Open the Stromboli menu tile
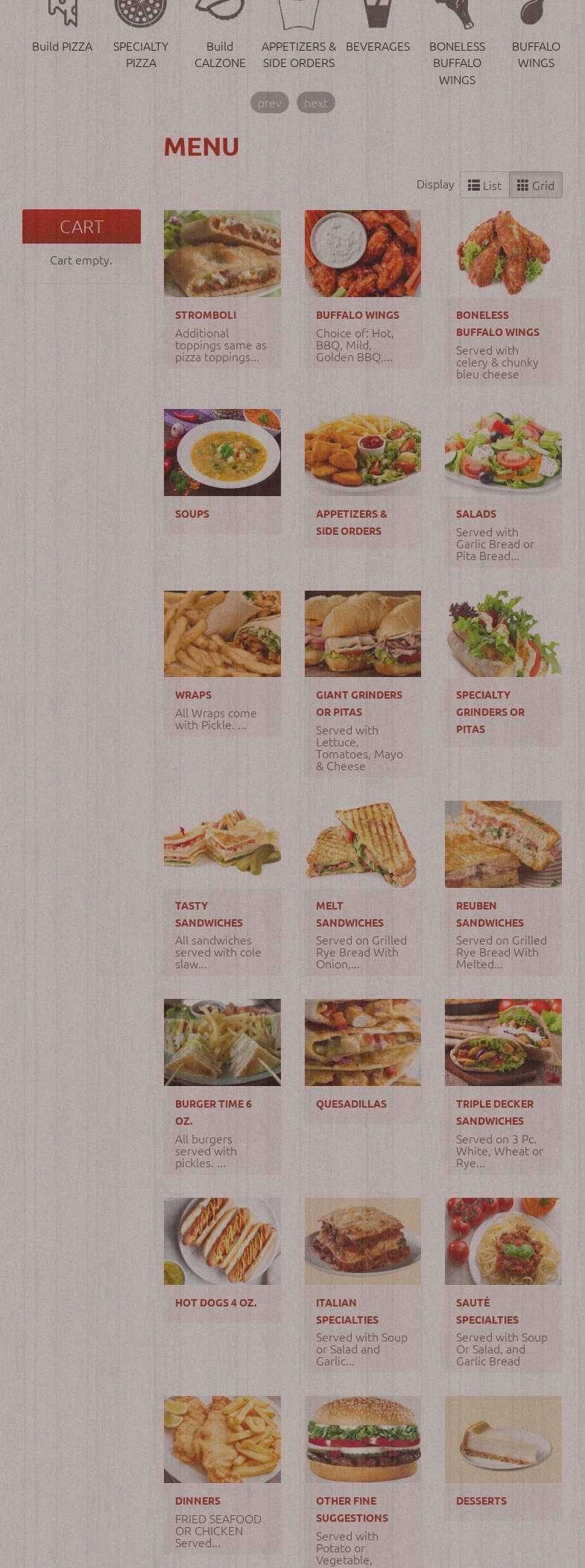 [222, 253]
